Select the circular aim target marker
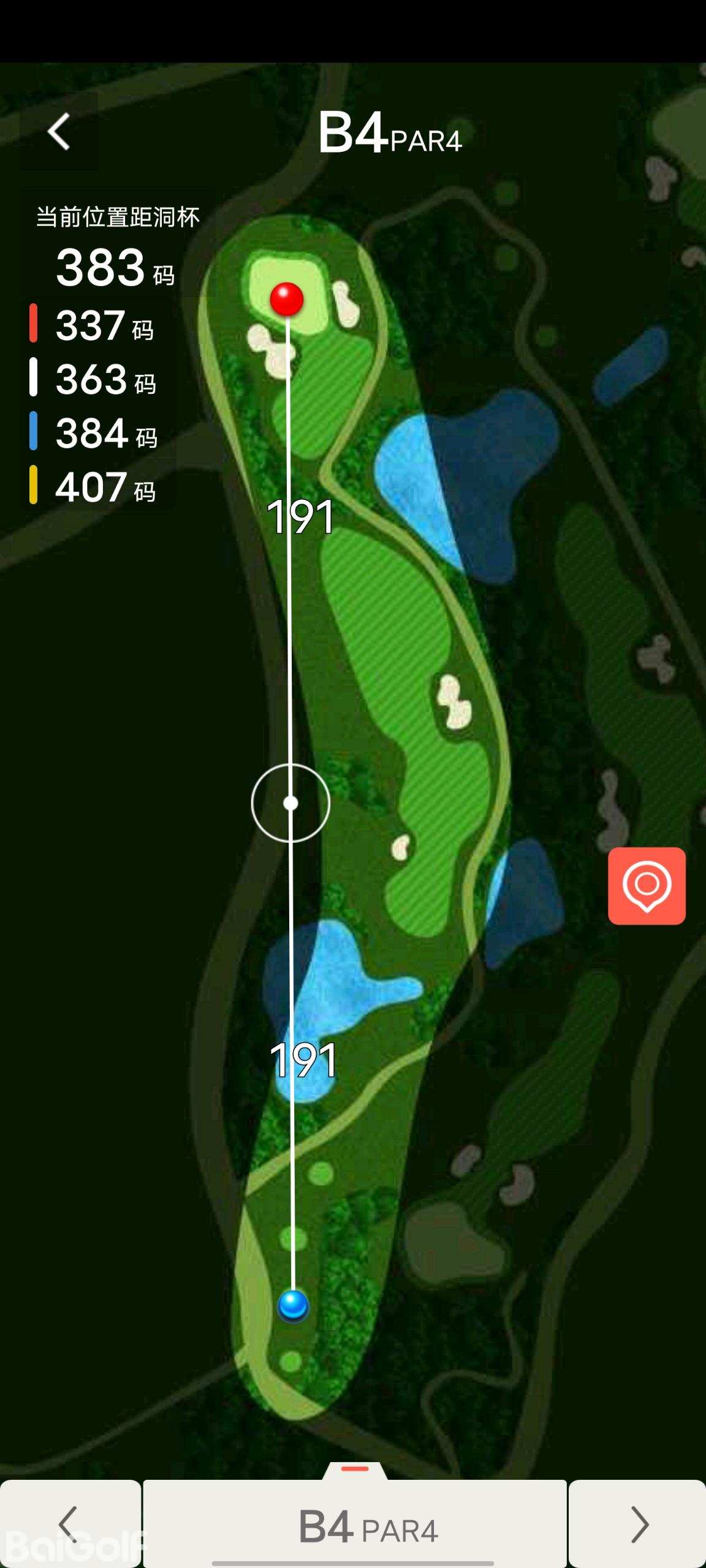 pyautogui.click(x=290, y=803)
